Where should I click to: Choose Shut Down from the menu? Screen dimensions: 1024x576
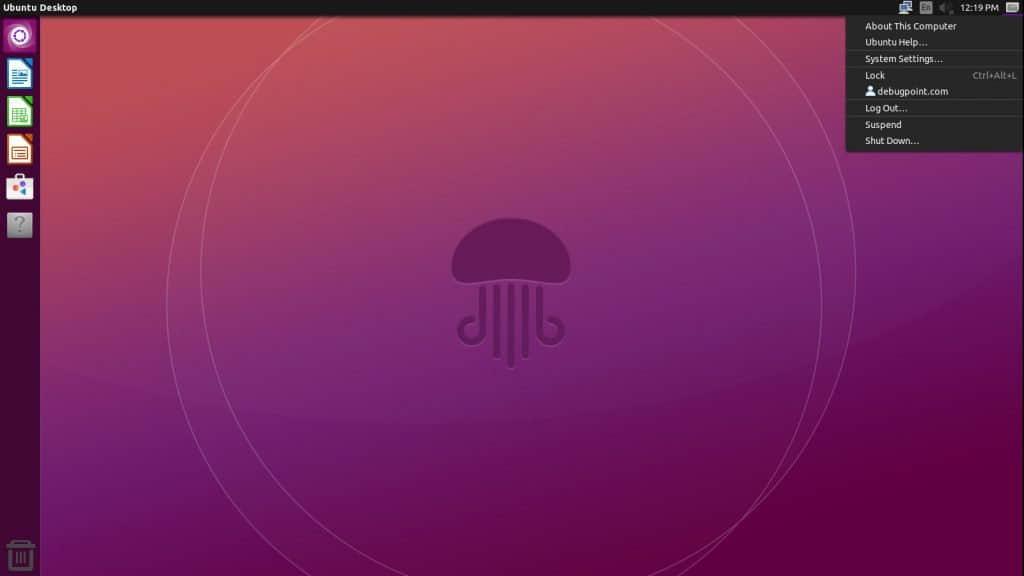tap(892, 141)
